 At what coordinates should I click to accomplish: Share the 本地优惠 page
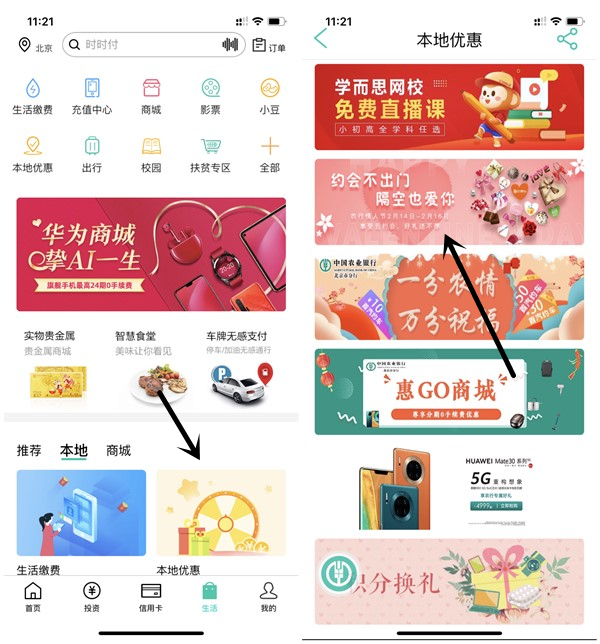click(567, 40)
